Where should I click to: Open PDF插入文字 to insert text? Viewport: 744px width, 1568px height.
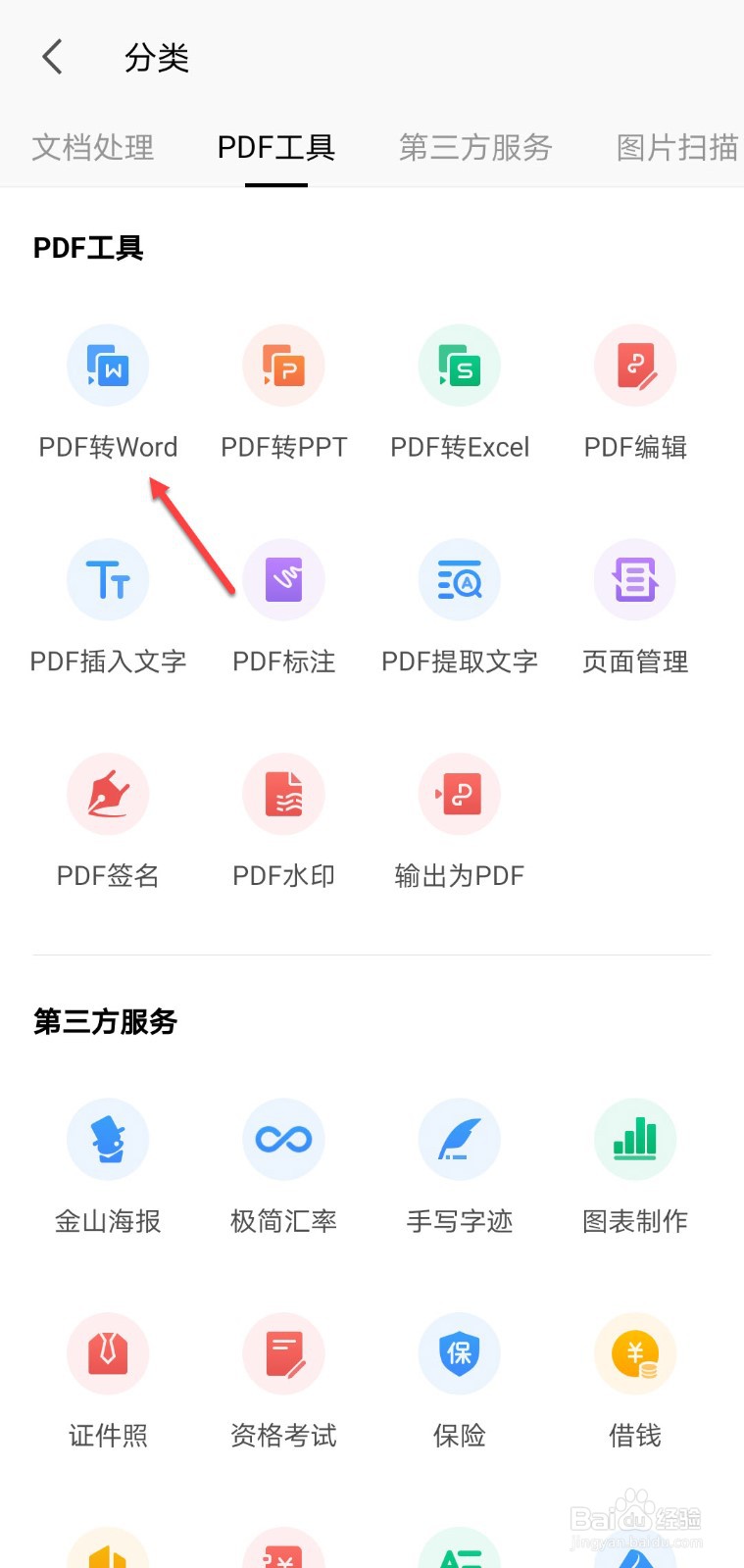click(108, 610)
